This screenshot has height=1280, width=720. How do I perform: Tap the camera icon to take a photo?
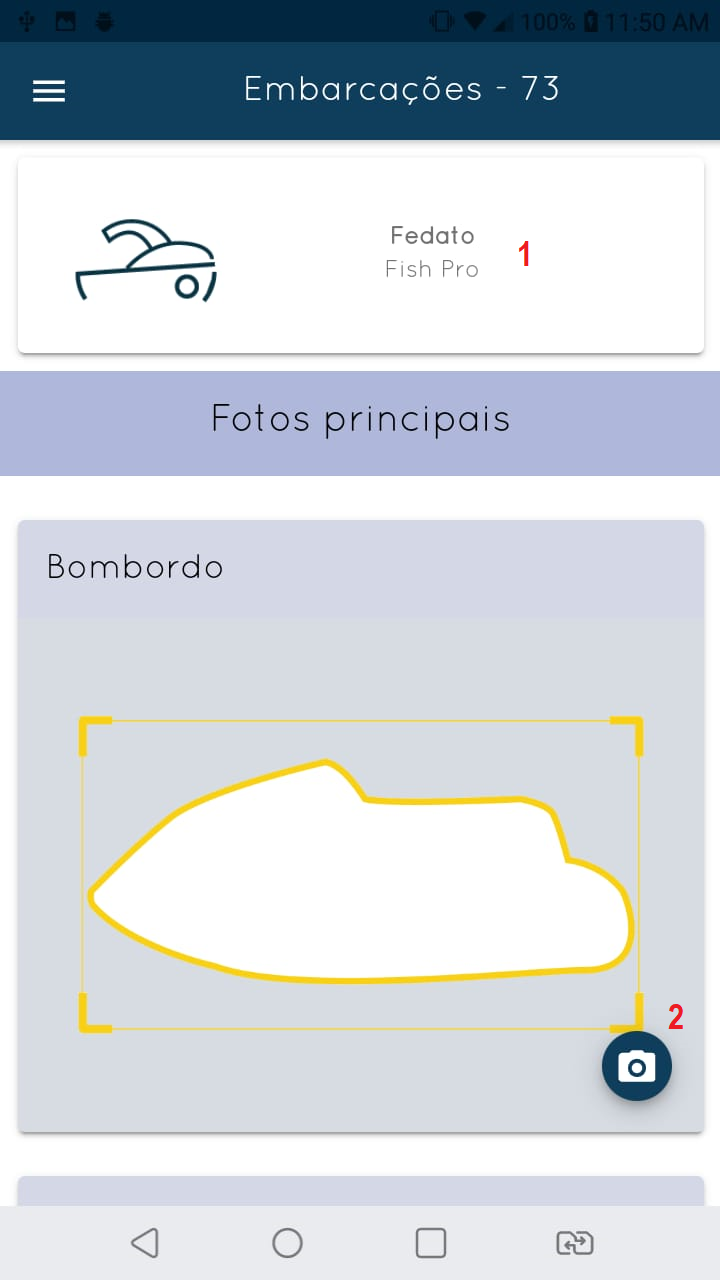[636, 1066]
